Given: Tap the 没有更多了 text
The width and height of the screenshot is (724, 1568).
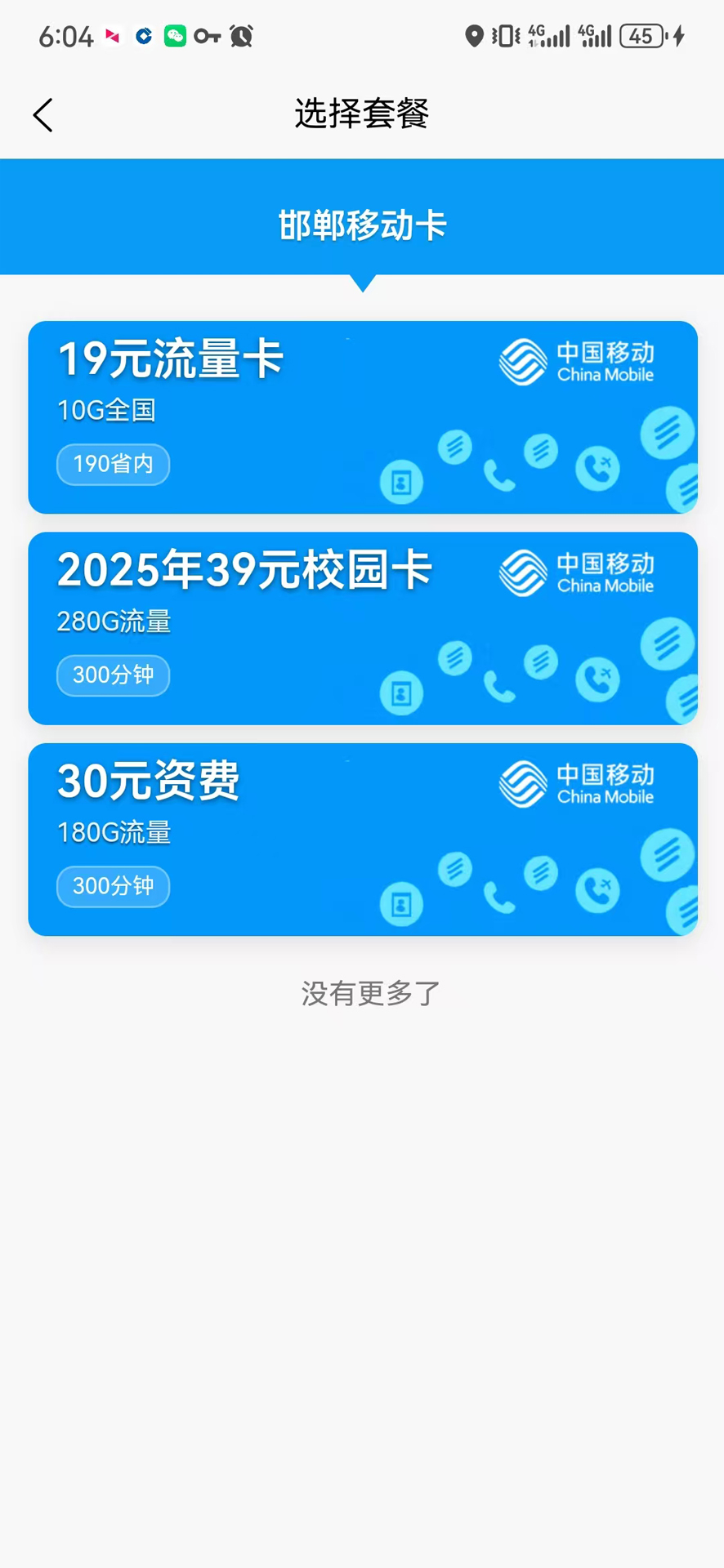Looking at the screenshot, I should click(x=369, y=991).
